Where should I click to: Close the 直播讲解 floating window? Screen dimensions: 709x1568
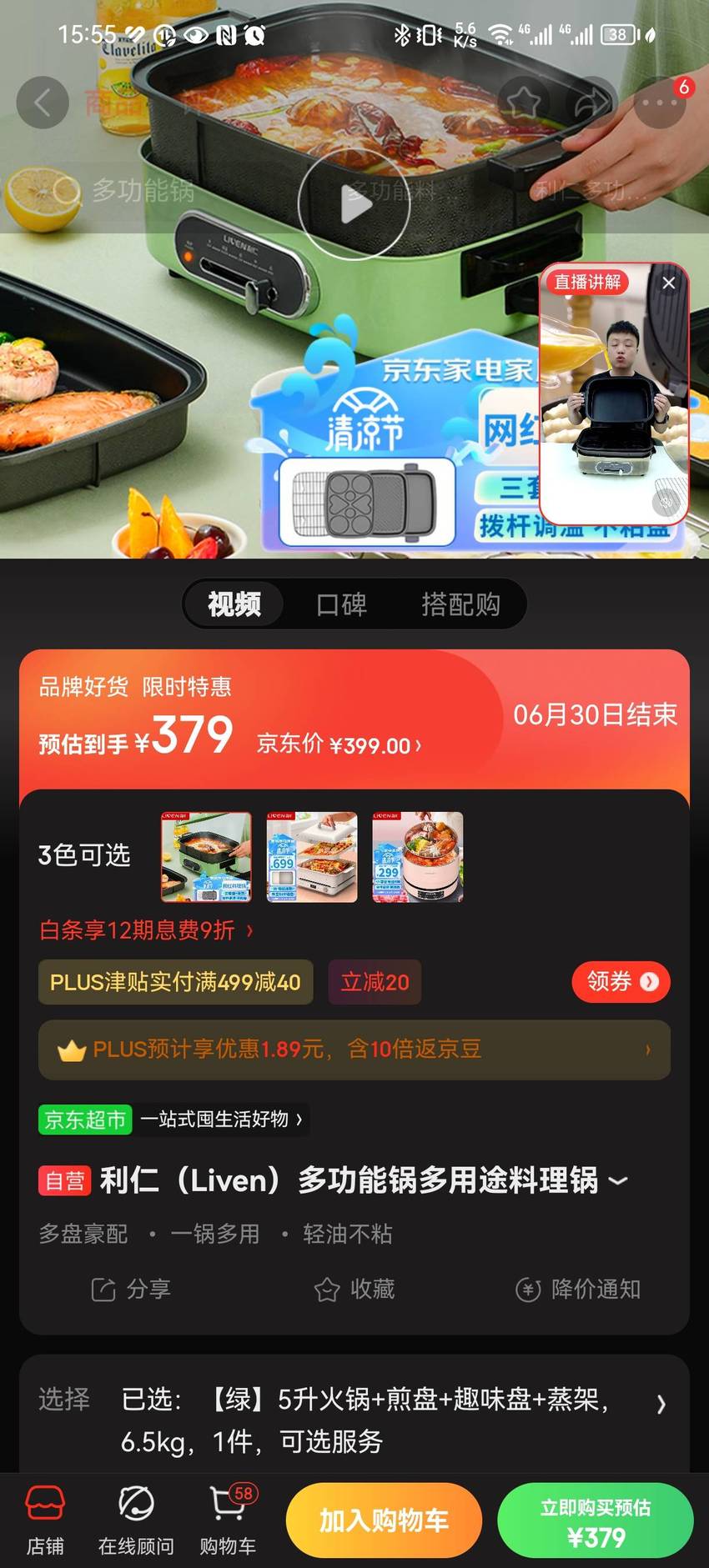669,283
